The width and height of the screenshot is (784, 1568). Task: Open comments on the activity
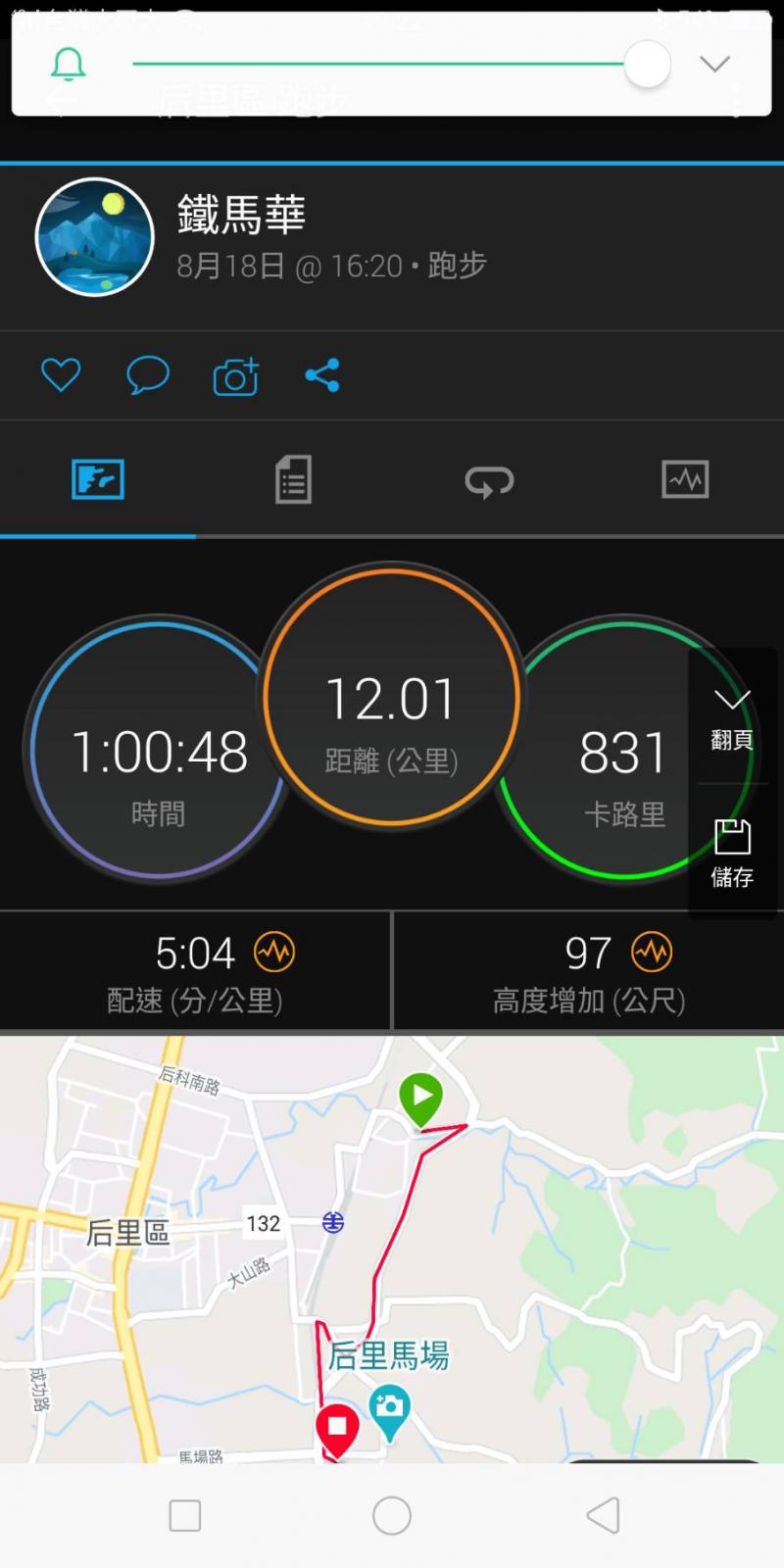tap(148, 375)
